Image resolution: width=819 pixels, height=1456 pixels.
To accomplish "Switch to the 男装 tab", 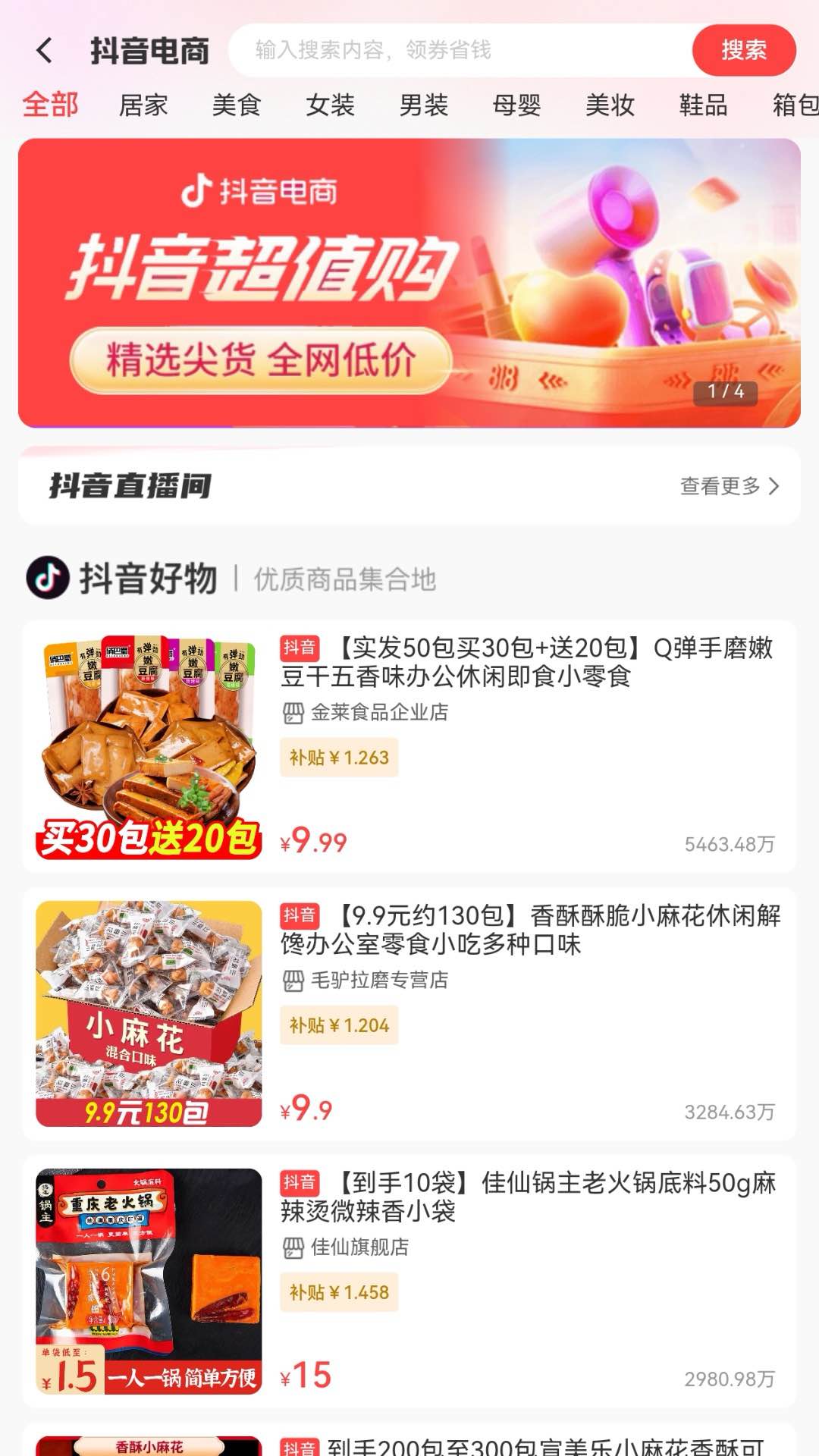I will click(x=425, y=106).
